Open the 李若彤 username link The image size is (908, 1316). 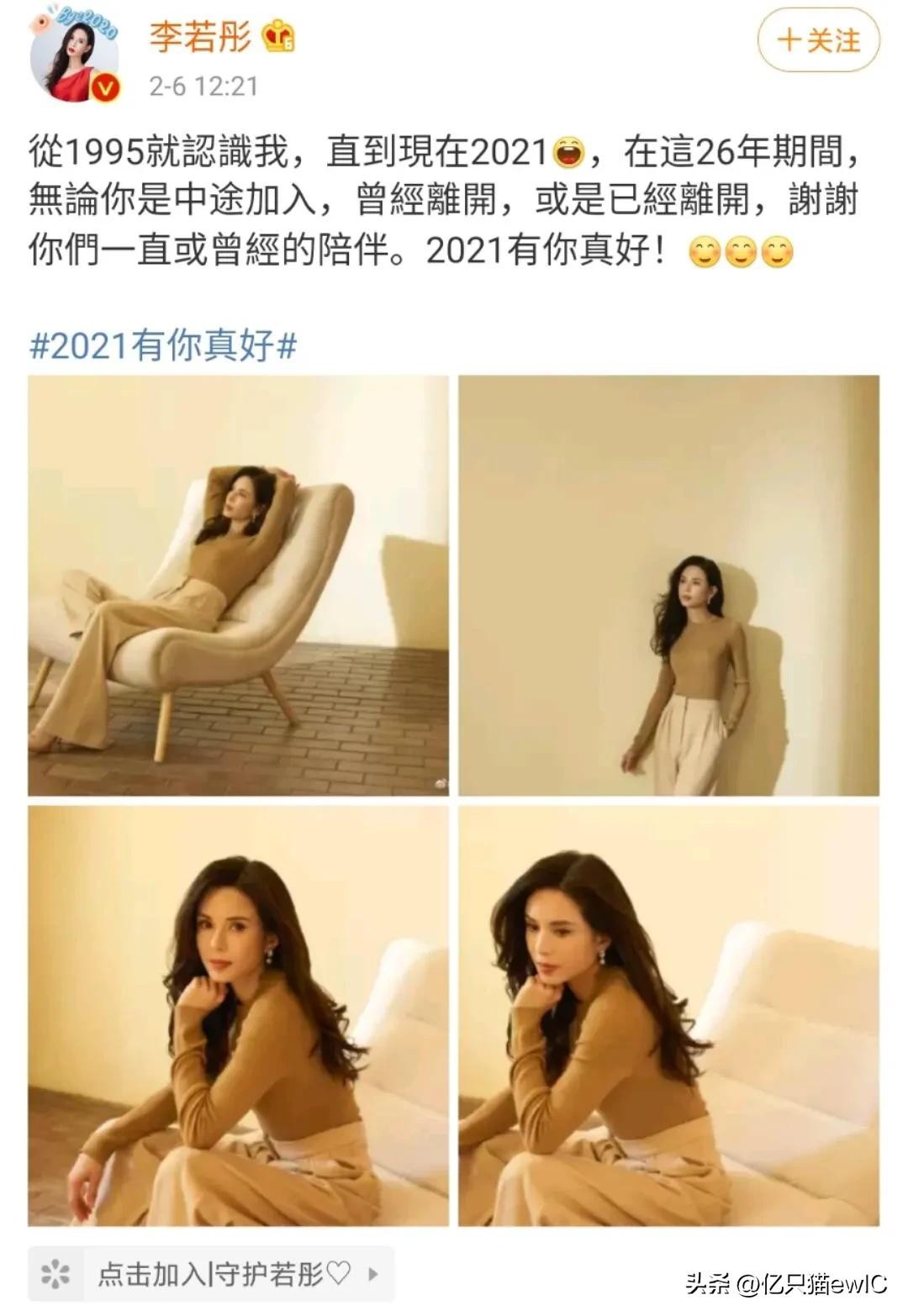click(200, 37)
